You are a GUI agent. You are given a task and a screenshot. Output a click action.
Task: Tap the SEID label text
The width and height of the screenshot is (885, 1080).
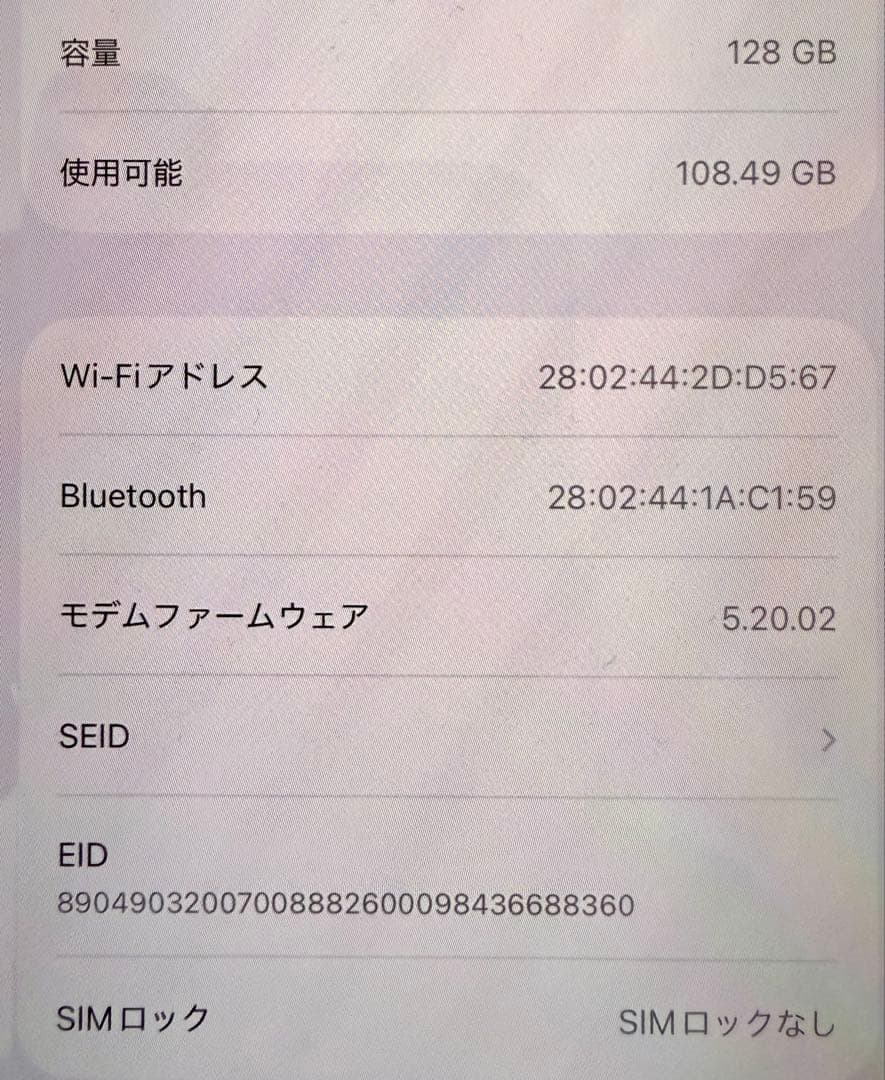click(x=95, y=737)
